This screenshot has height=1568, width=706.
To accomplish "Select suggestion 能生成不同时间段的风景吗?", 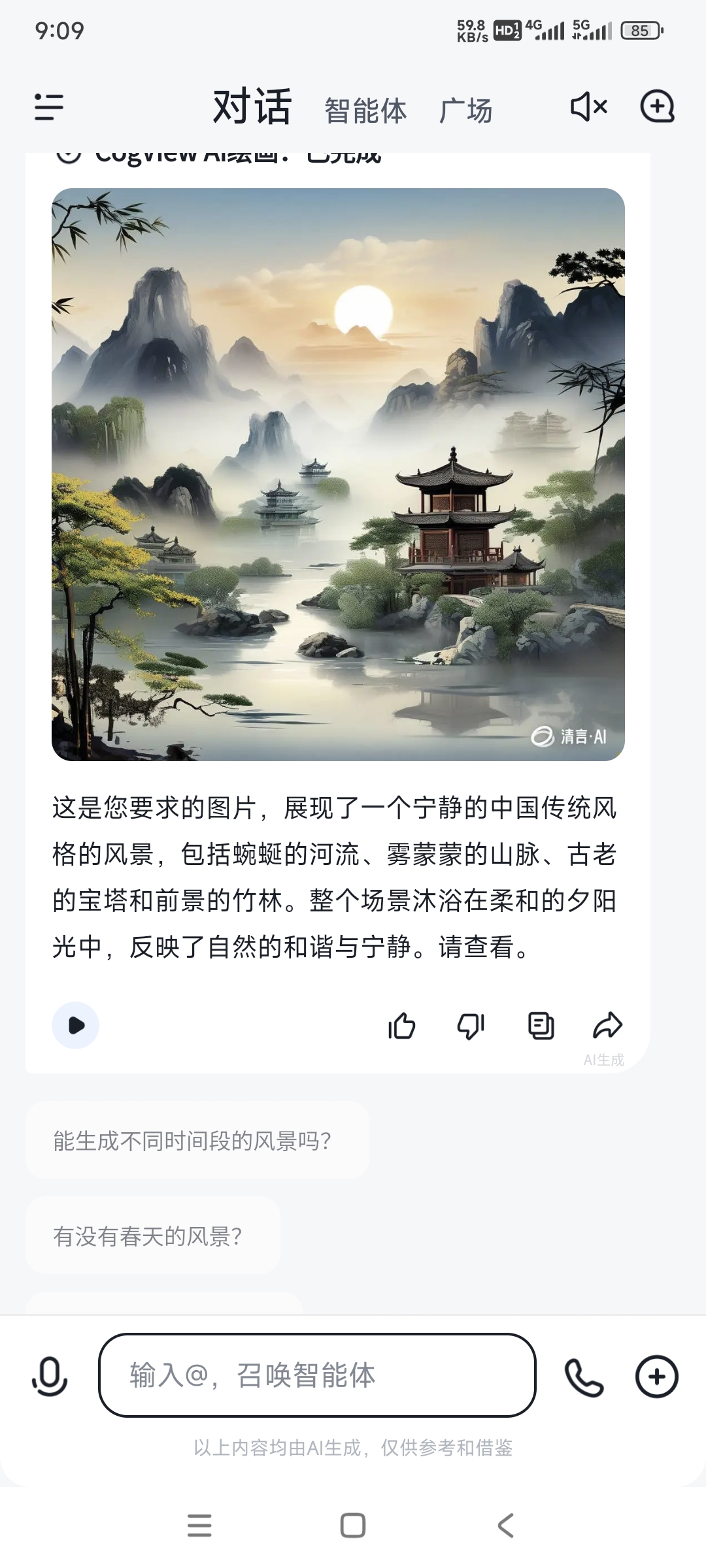I will (x=193, y=1141).
